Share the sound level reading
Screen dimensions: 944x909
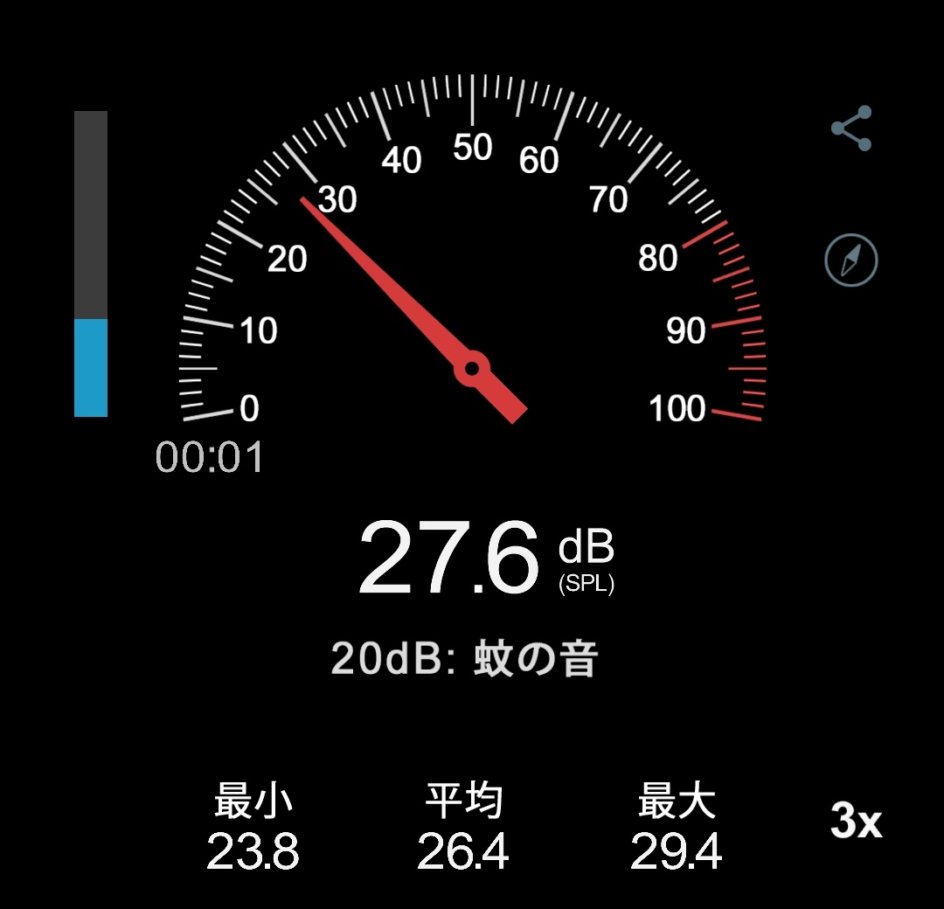pyautogui.click(x=851, y=128)
